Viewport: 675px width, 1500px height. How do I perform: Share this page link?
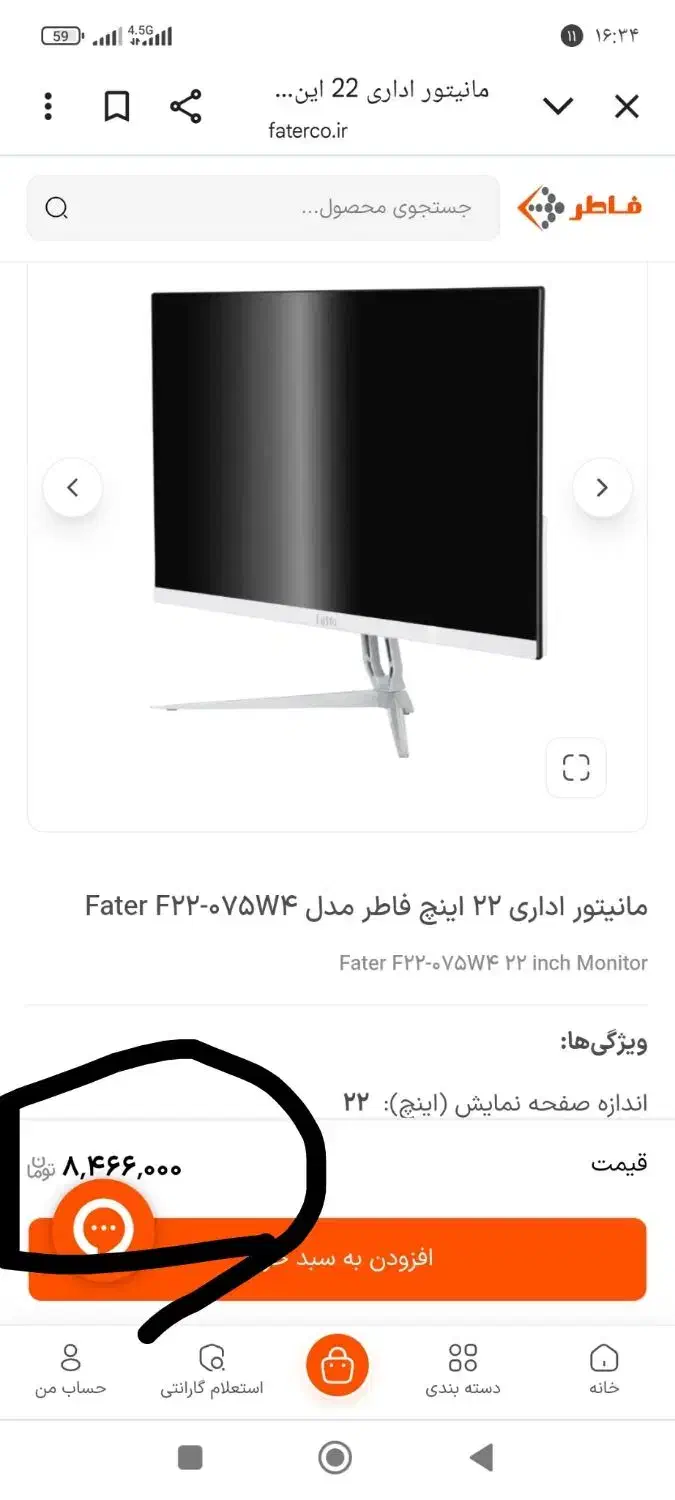click(185, 106)
